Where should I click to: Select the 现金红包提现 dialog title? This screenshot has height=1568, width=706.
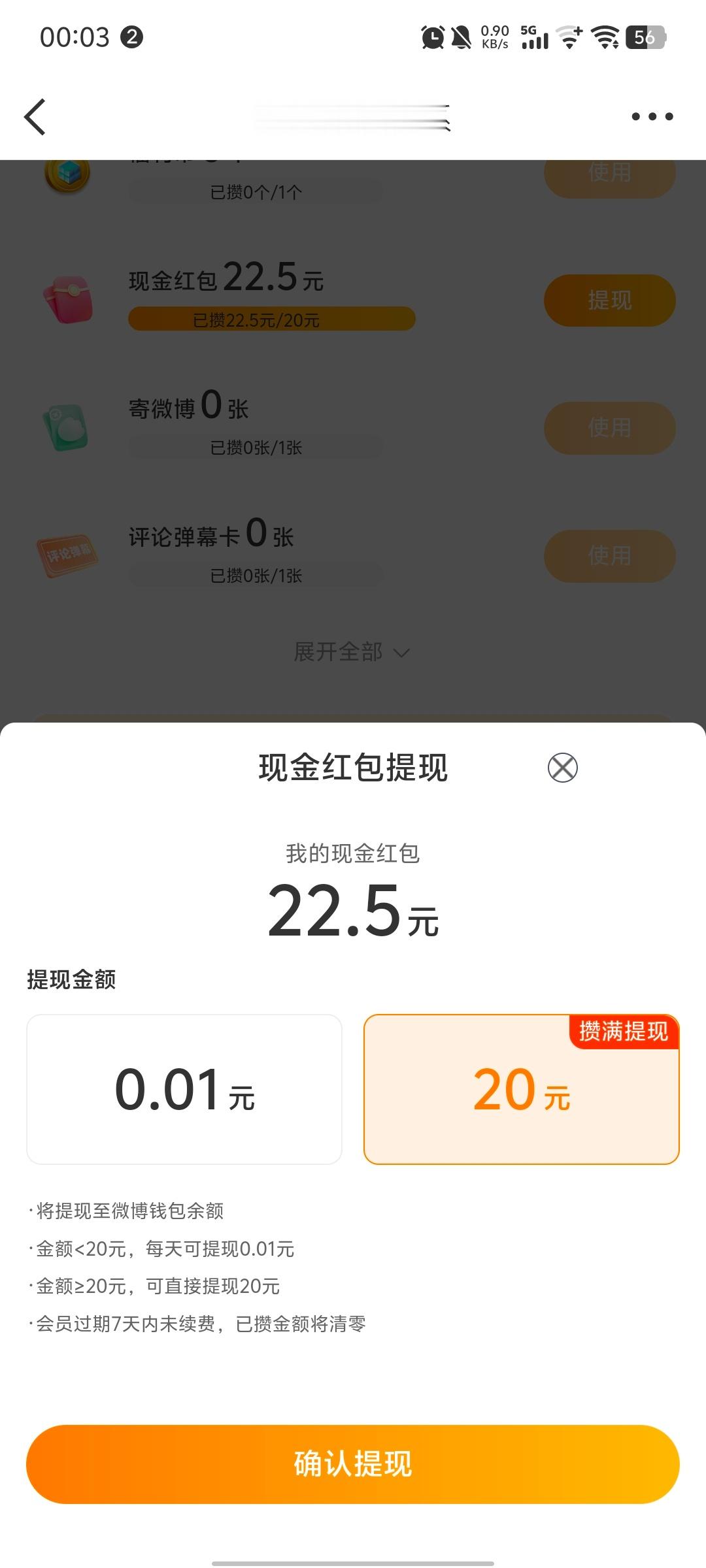(353, 769)
